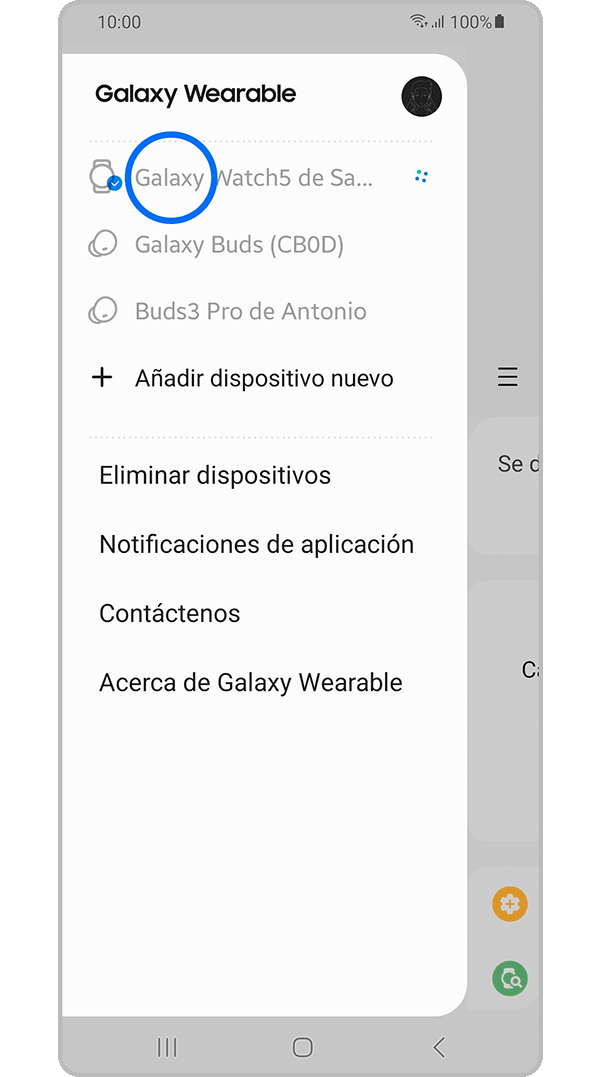Screen dimensions: 600x1077
Task: Switch to Galaxy Buds (CB0D)
Action: point(239,244)
